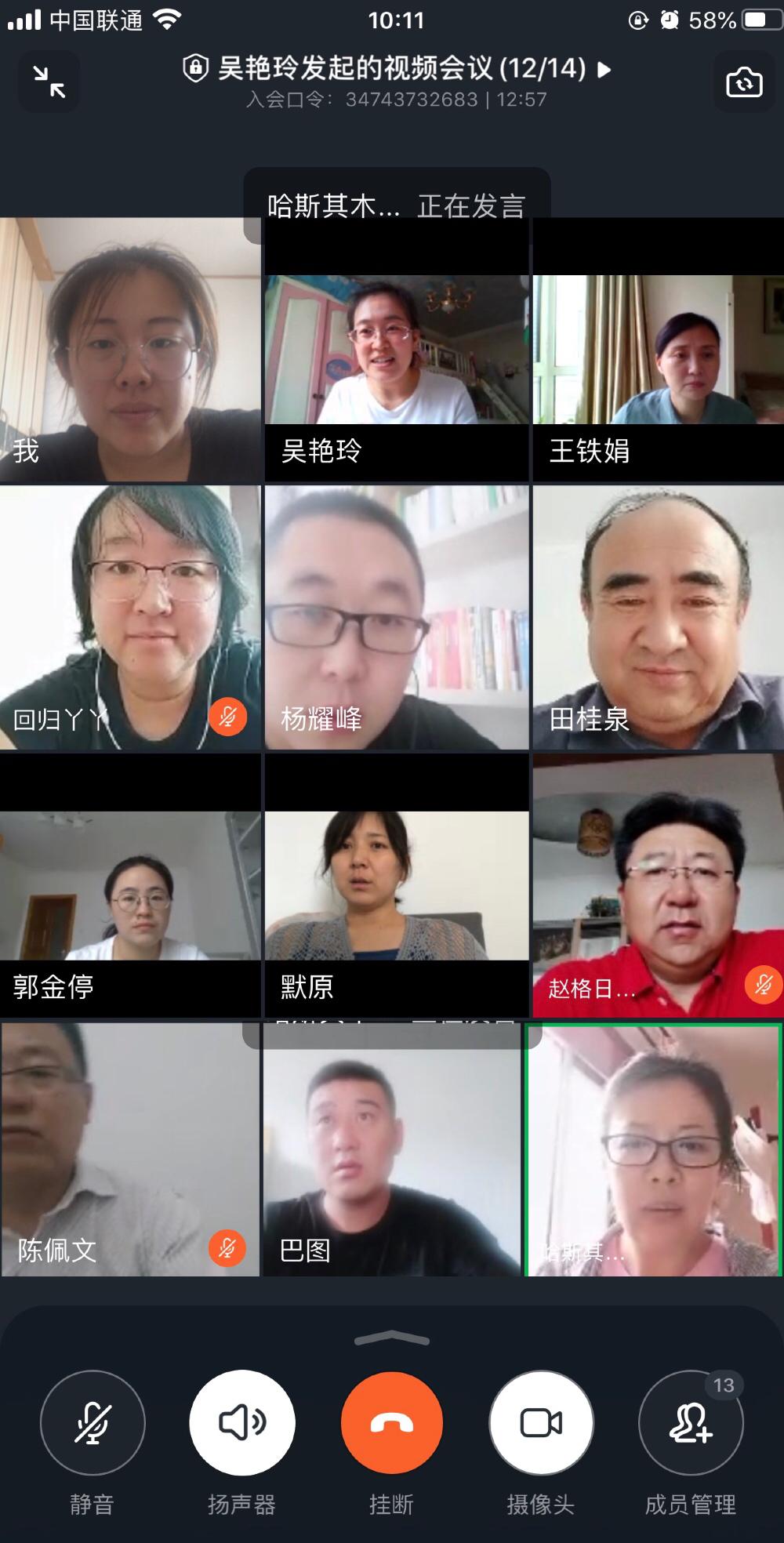The height and width of the screenshot is (1543, 784).
Task: Toggle the 摄像头 camera button
Action: 541,1422
